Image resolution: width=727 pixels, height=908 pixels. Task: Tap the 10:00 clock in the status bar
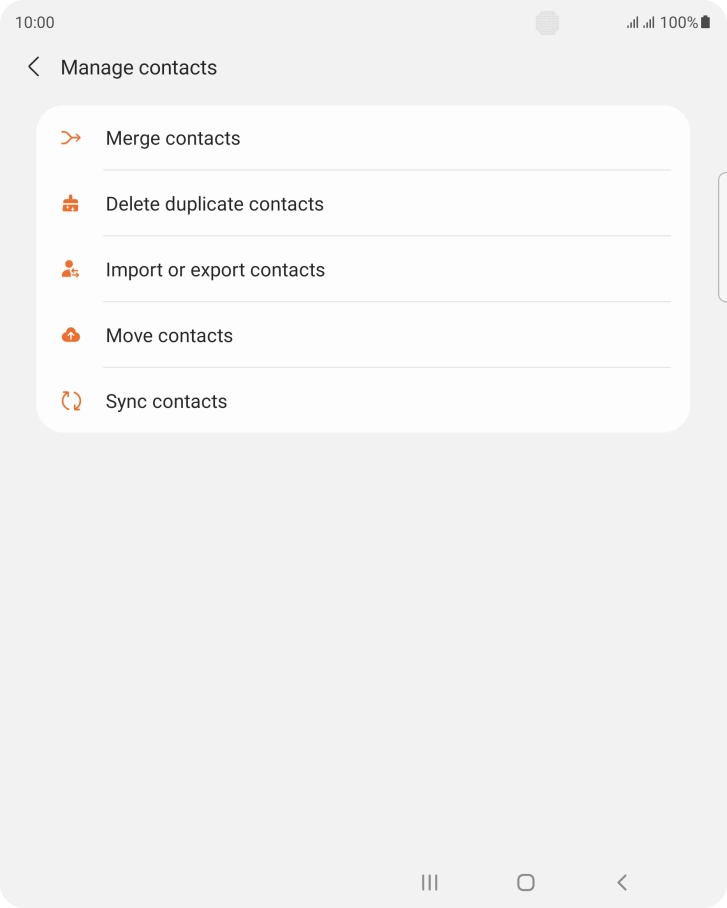36,21
